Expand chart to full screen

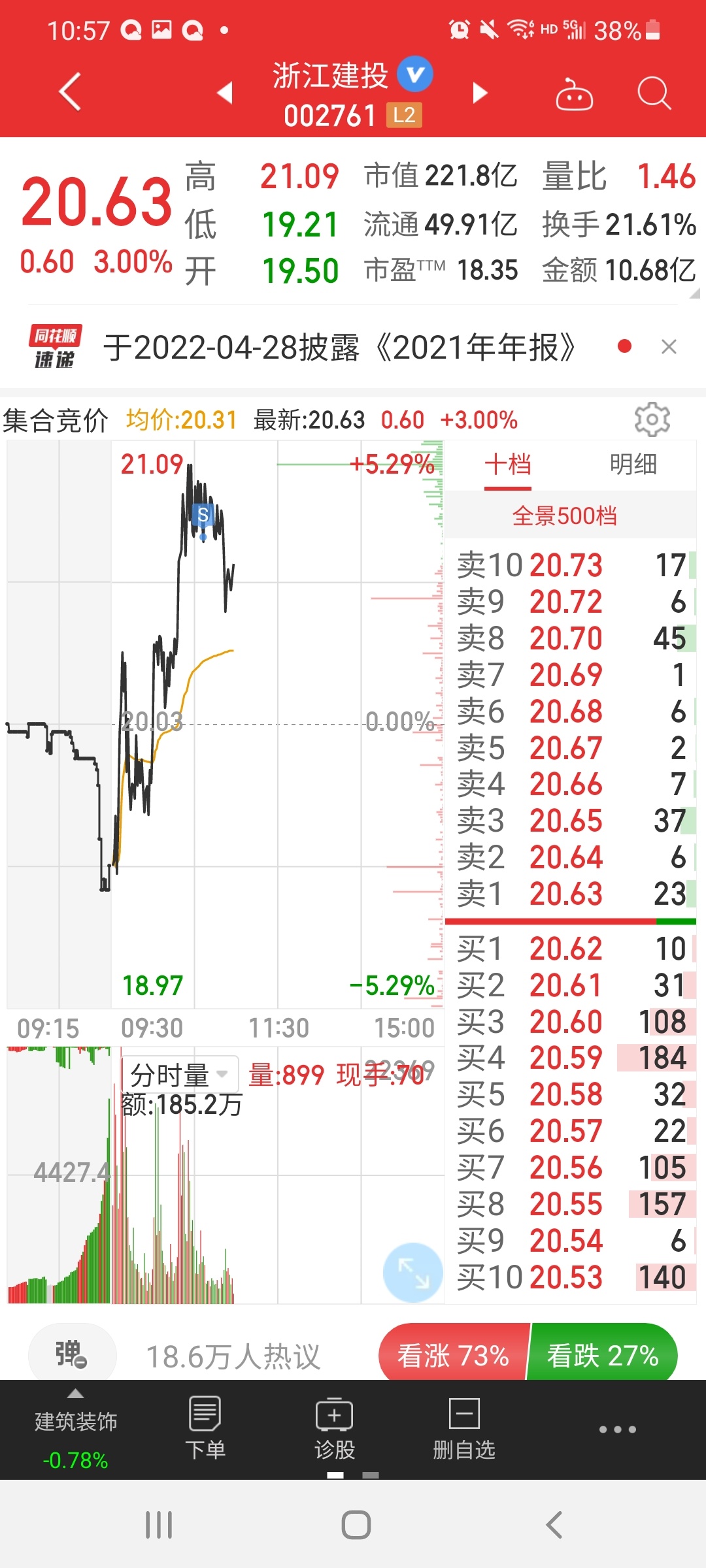pos(412,1273)
